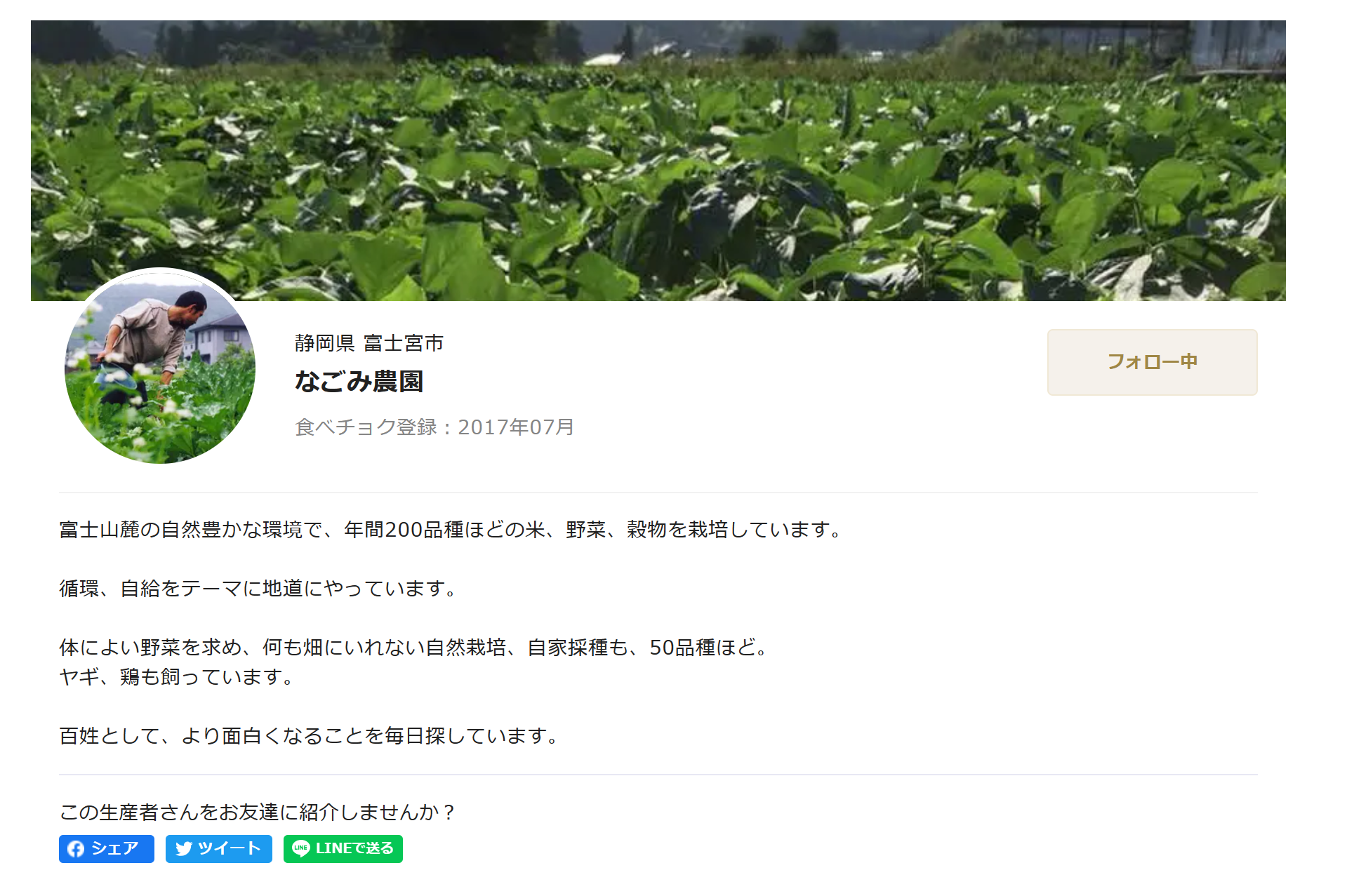Send this producer via LINE
The image size is (1354, 896).
(343, 848)
